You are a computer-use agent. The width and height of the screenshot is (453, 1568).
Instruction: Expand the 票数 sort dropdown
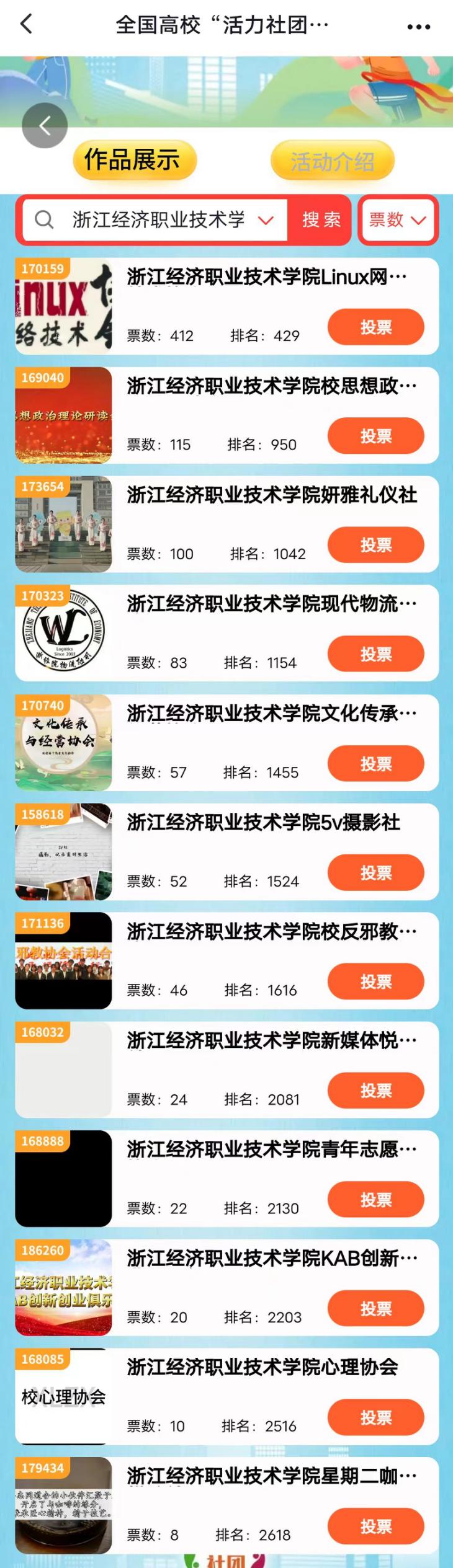[398, 219]
